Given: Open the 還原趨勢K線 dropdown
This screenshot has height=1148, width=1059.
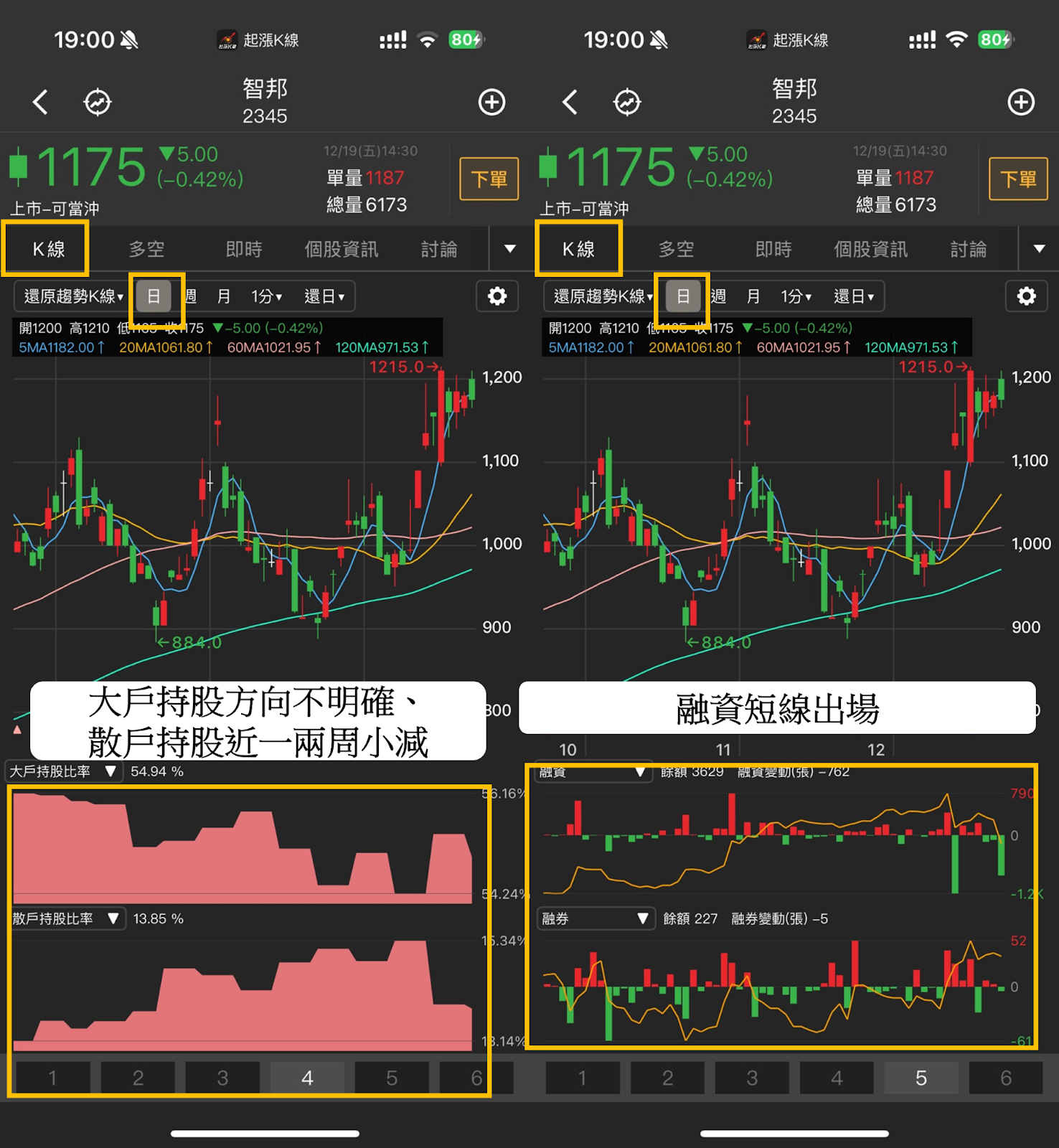Looking at the screenshot, I should point(70,296).
